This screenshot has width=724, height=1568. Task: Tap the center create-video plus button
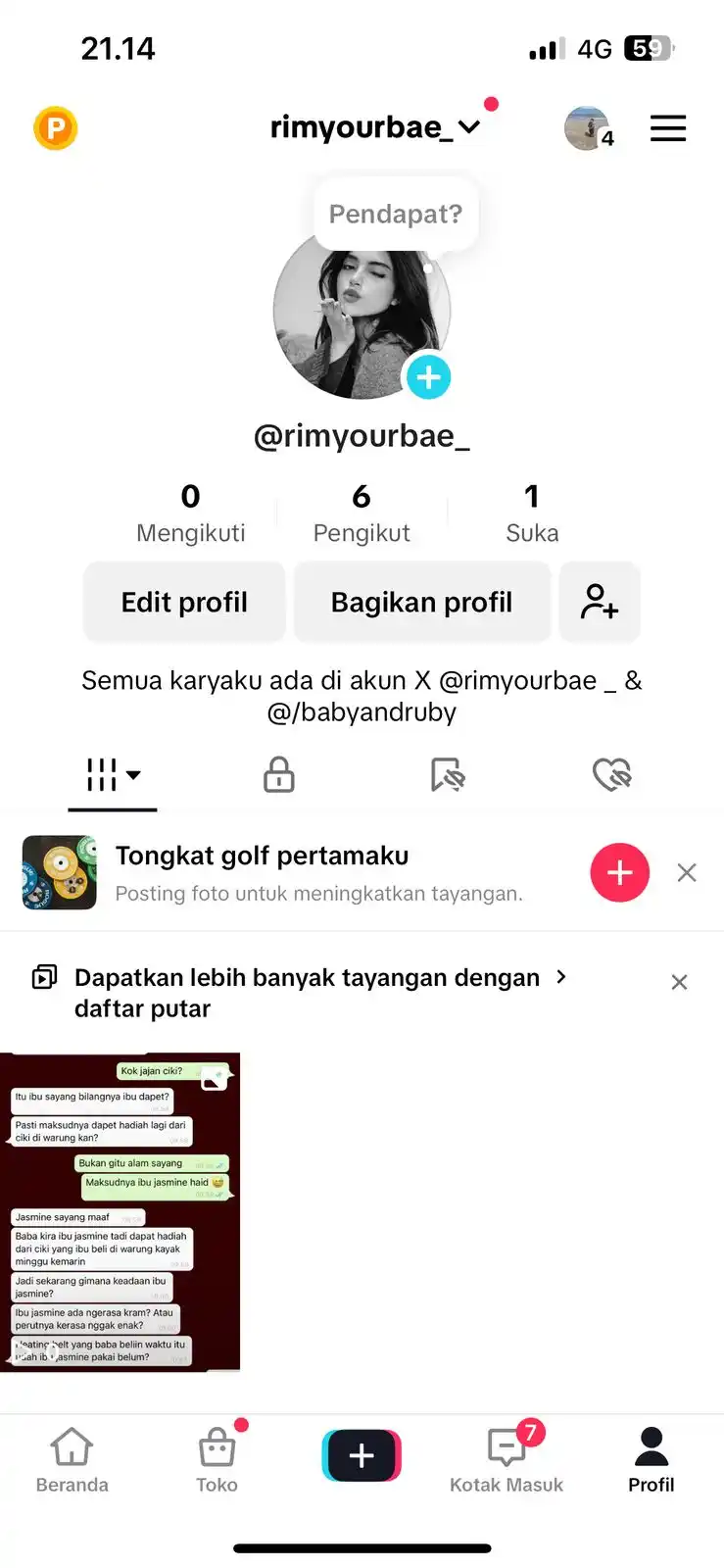(x=362, y=1455)
